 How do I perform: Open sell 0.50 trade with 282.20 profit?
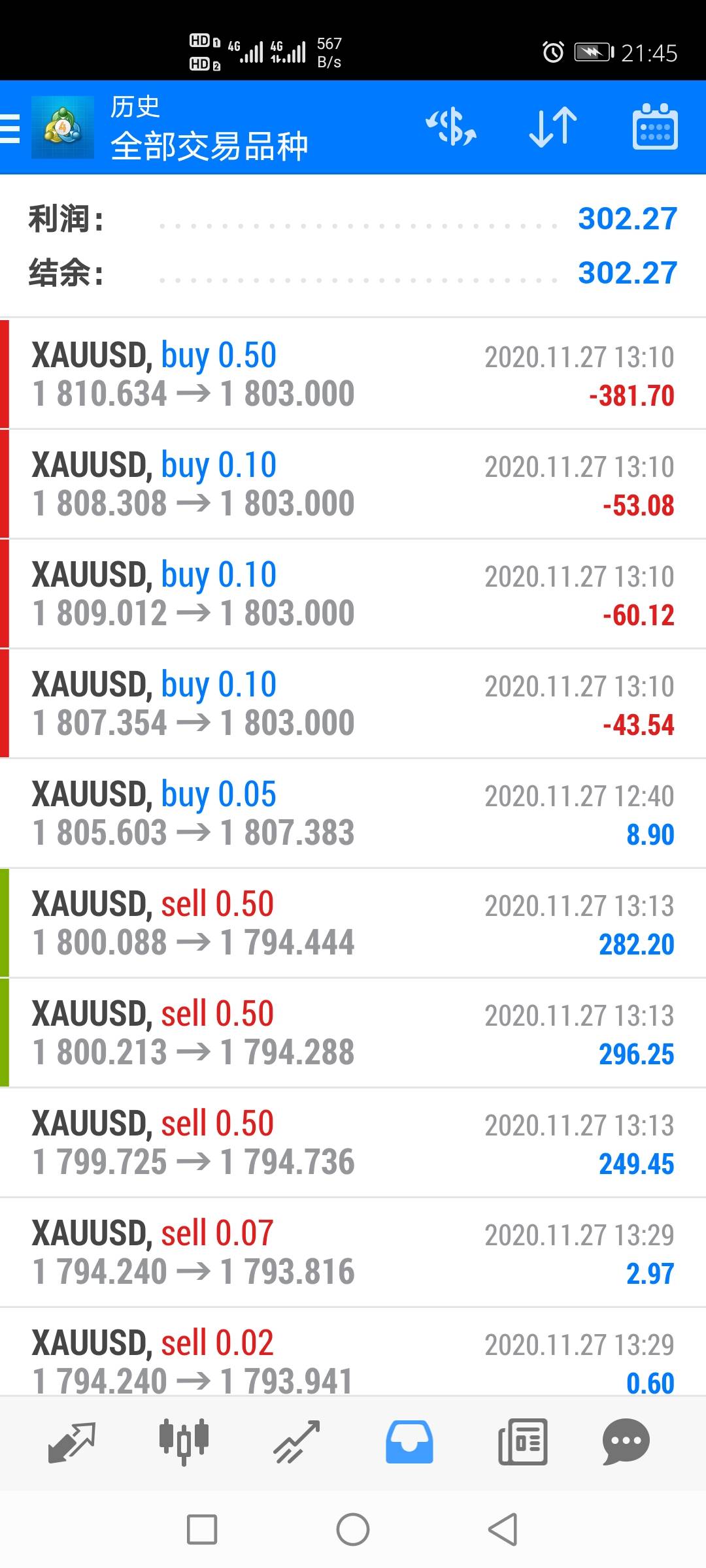pos(353,923)
